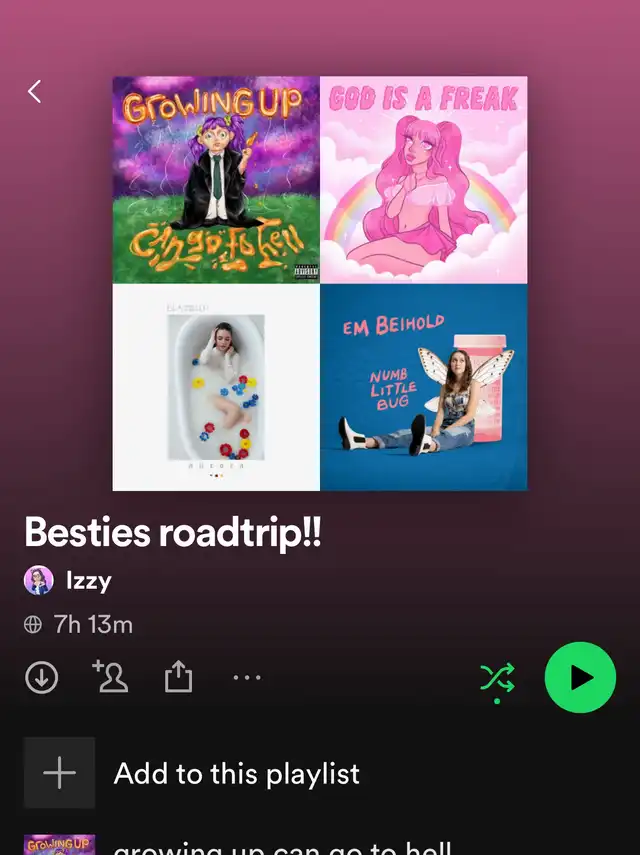Open the three-dot more options menu
This screenshot has width=640, height=855.
[x=246, y=678]
